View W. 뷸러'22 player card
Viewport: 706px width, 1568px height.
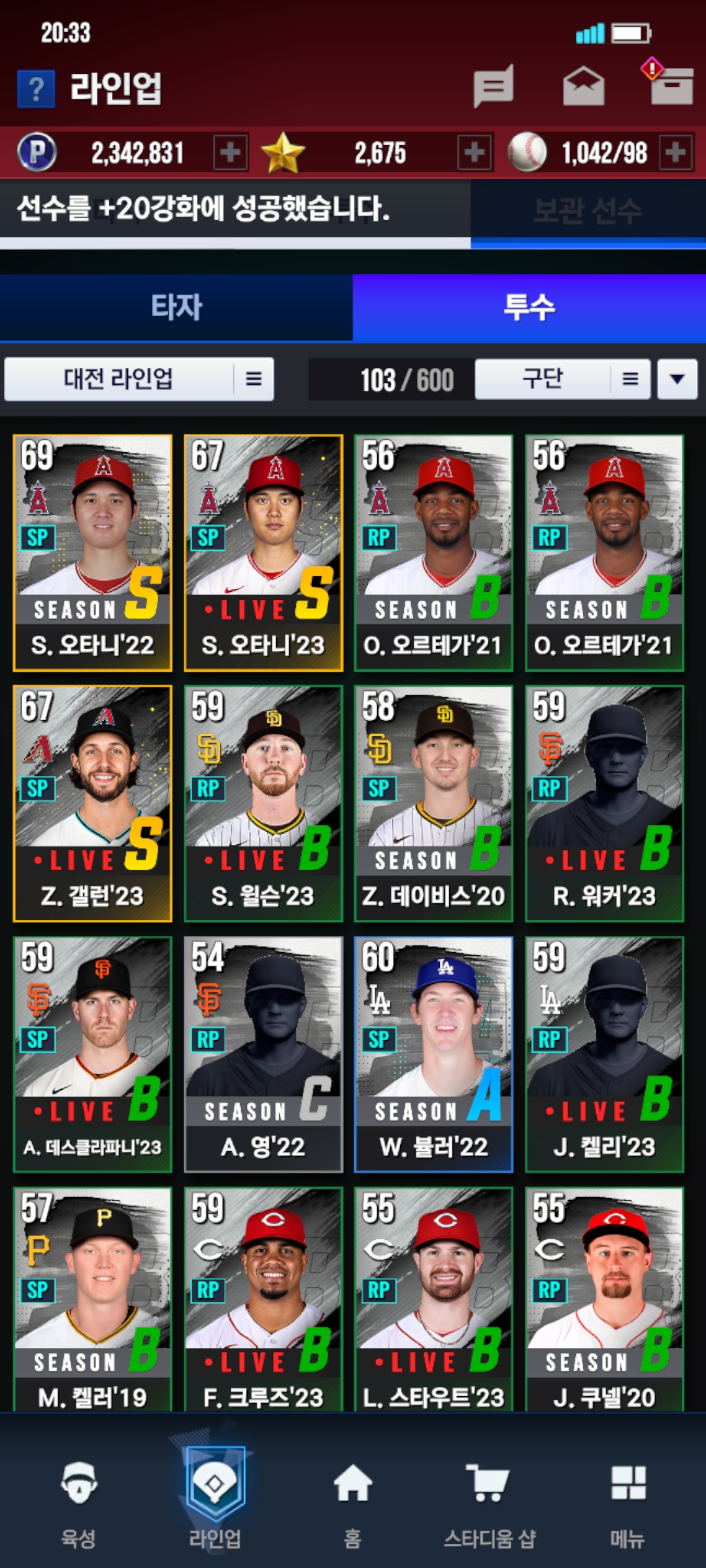(433, 1054)
